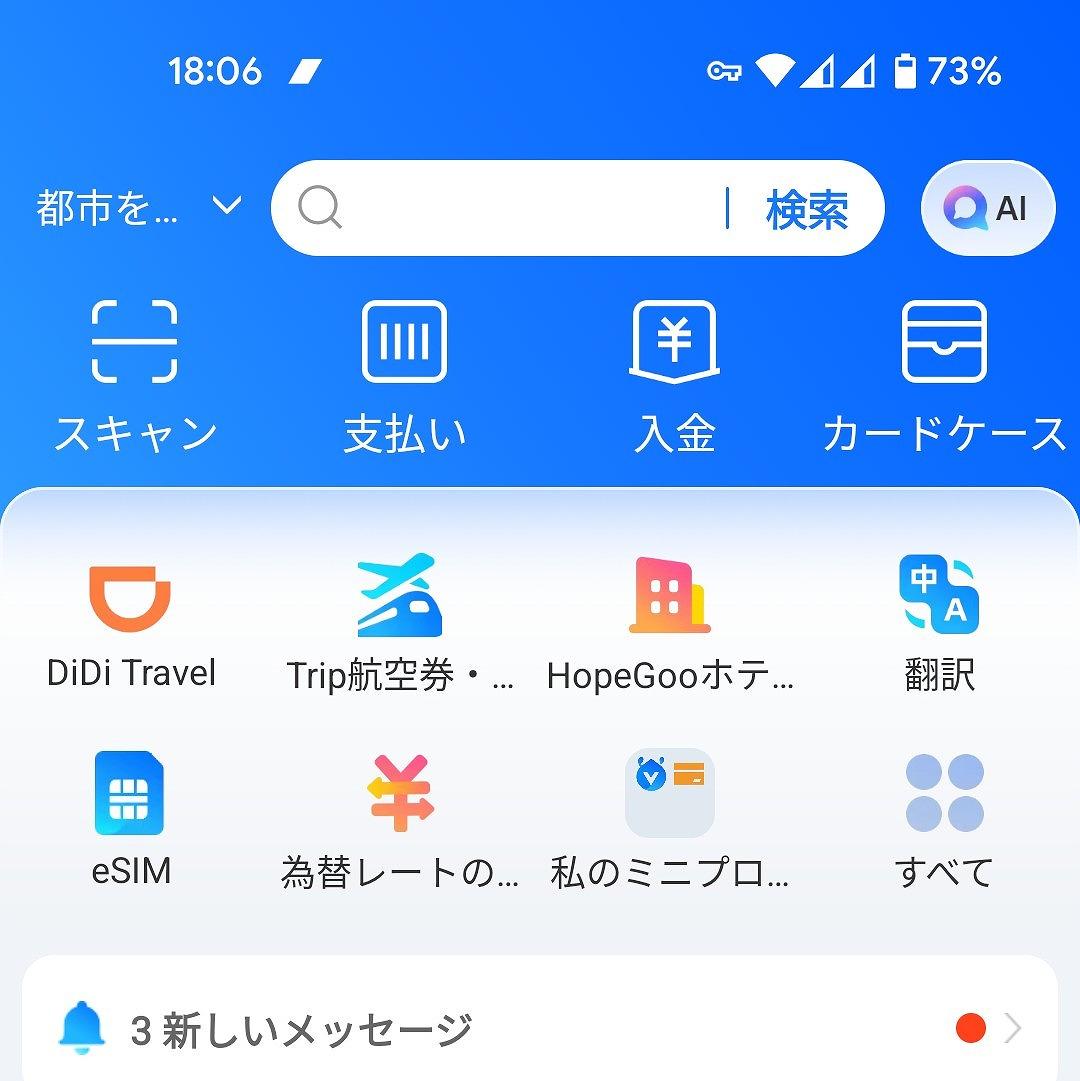Open the AI assistant
The image size is (1080, 1081).
click(x=987, y=208)
